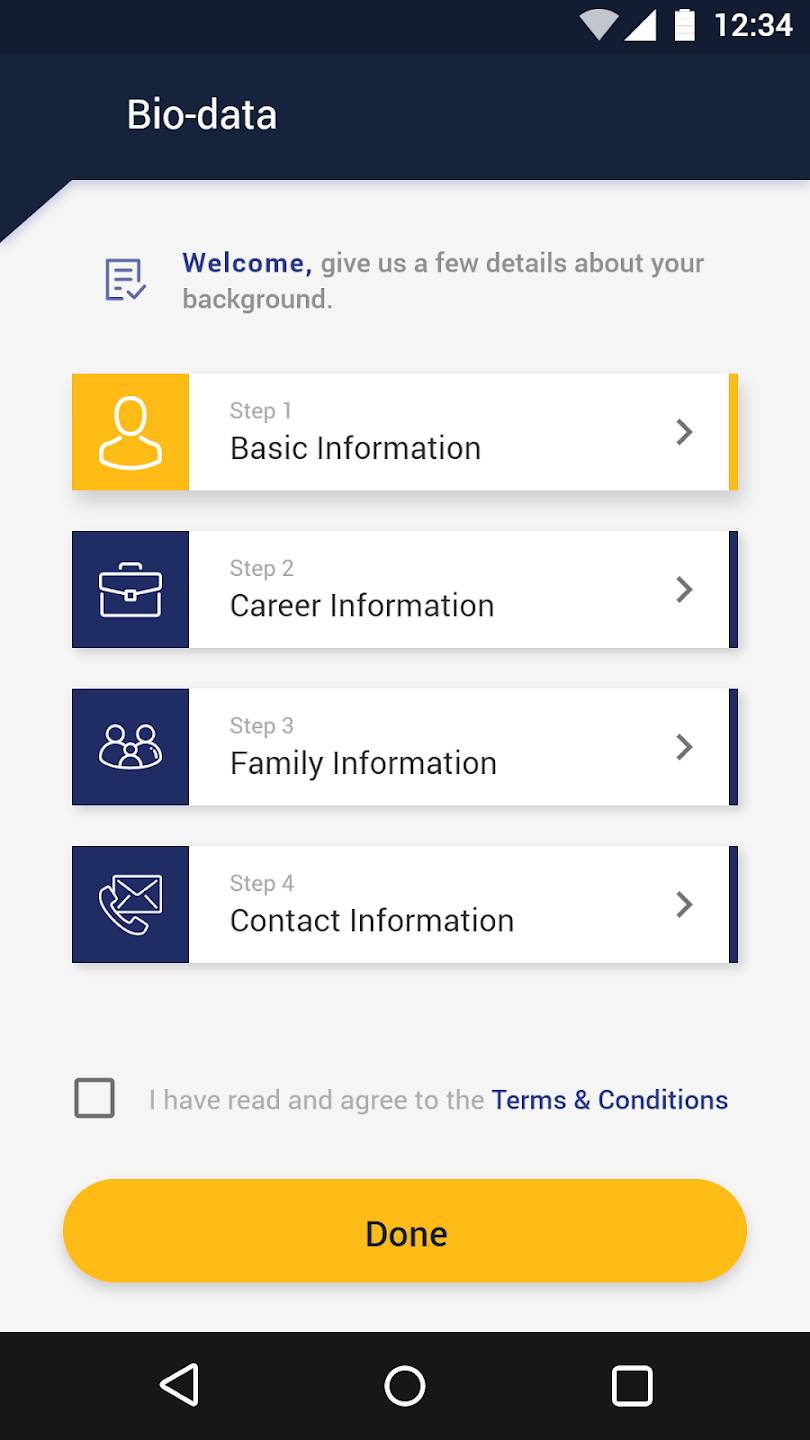The height and width of the screenshot is (1440, 810).
Task: Go back using the system back button
Action: [180, 1386]
